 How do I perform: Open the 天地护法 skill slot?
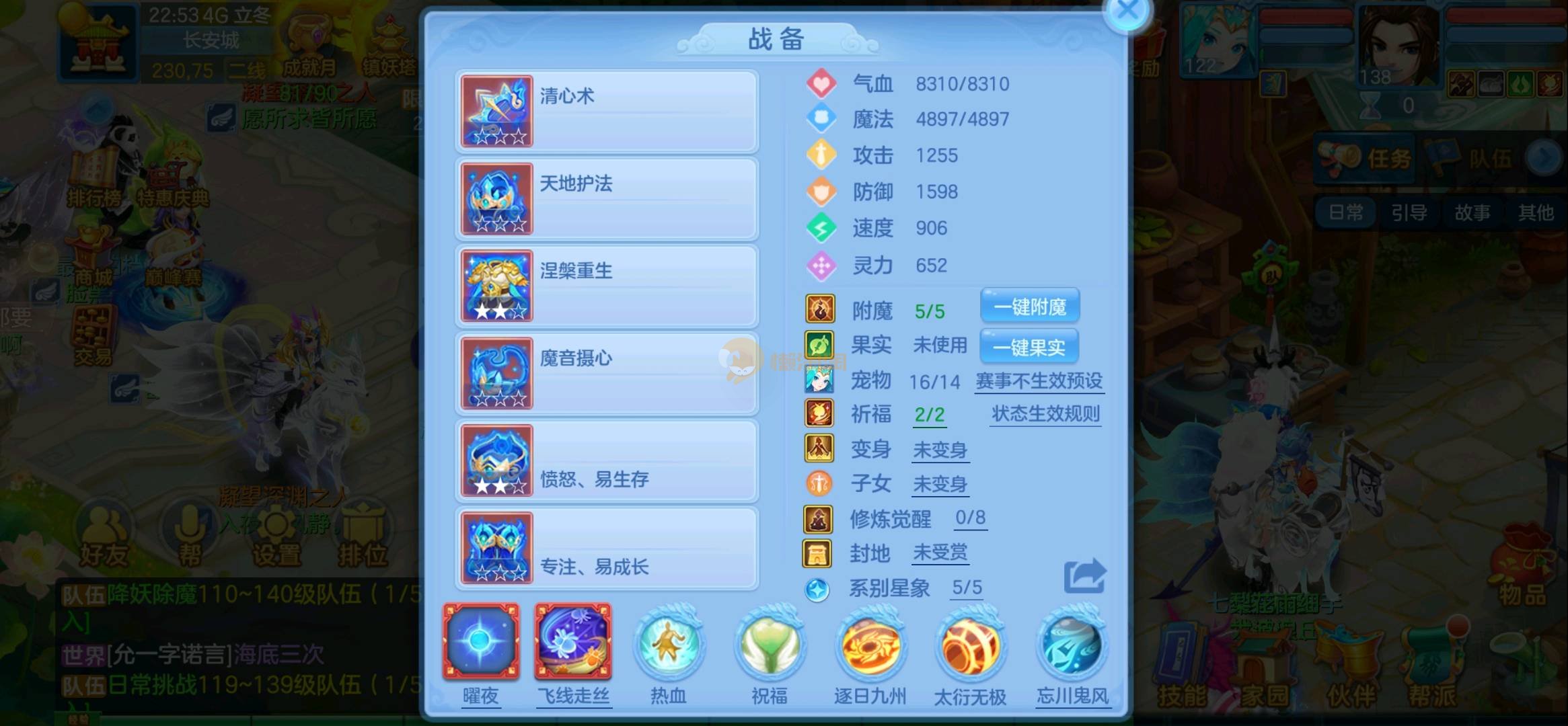coord(607,199)
